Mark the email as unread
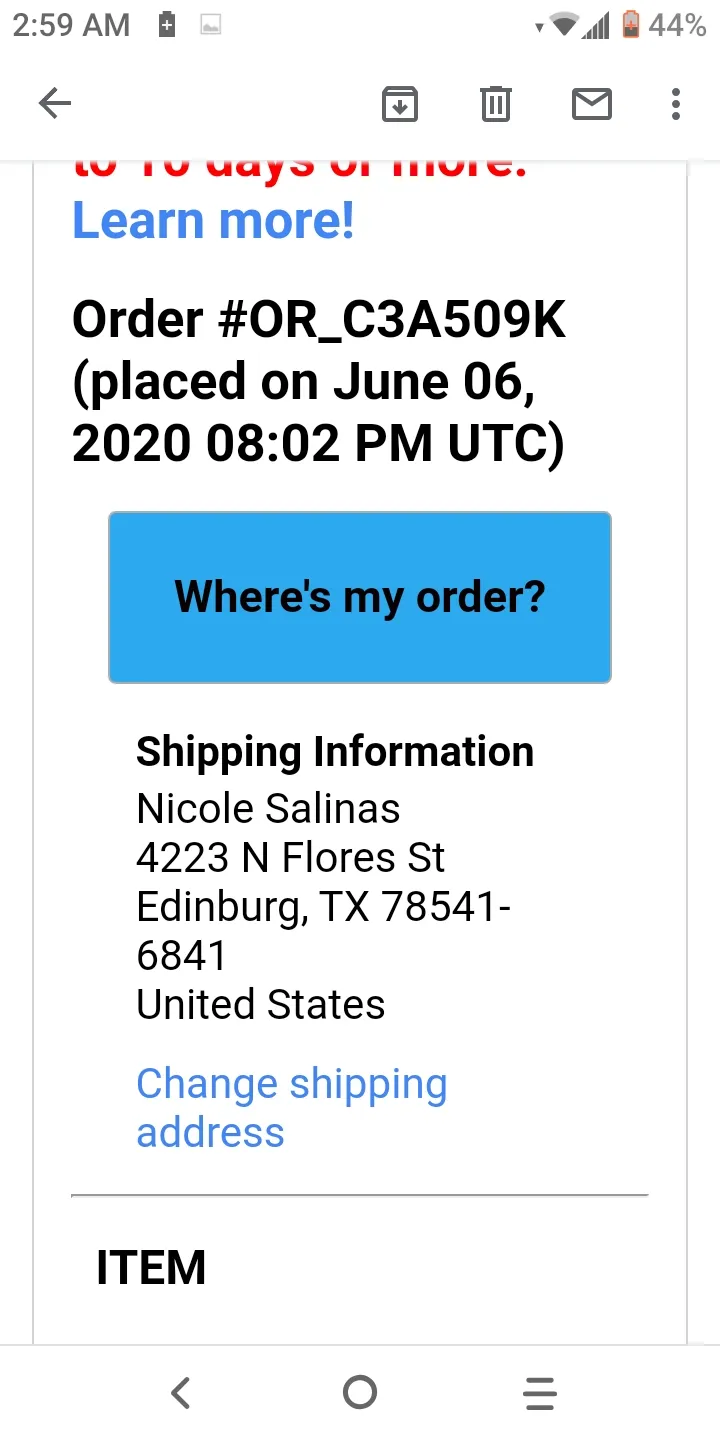Image resolution: width=720 pixels, height=1440 pixels. point(592,103)
